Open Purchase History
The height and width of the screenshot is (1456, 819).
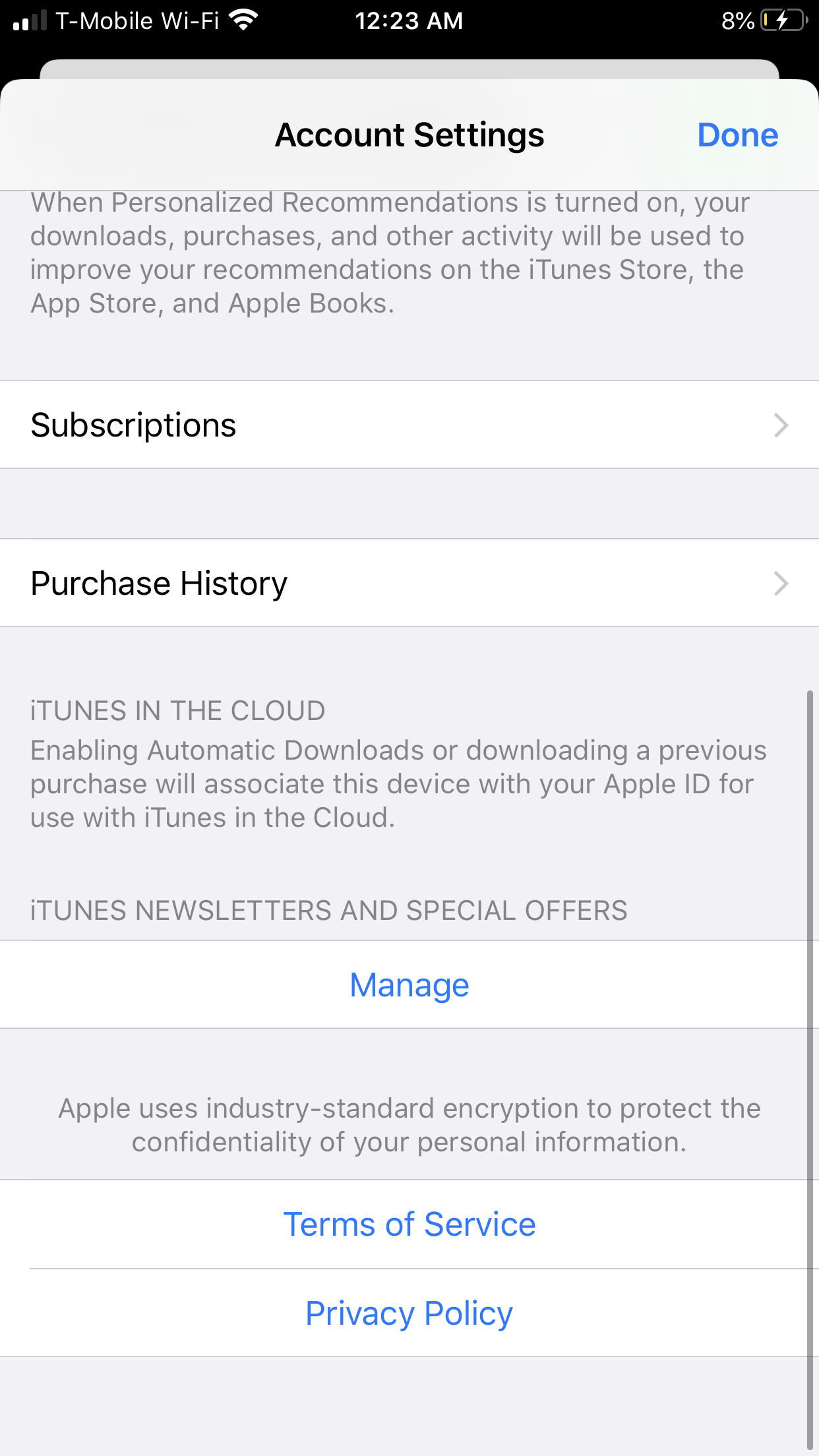(409, 583)
